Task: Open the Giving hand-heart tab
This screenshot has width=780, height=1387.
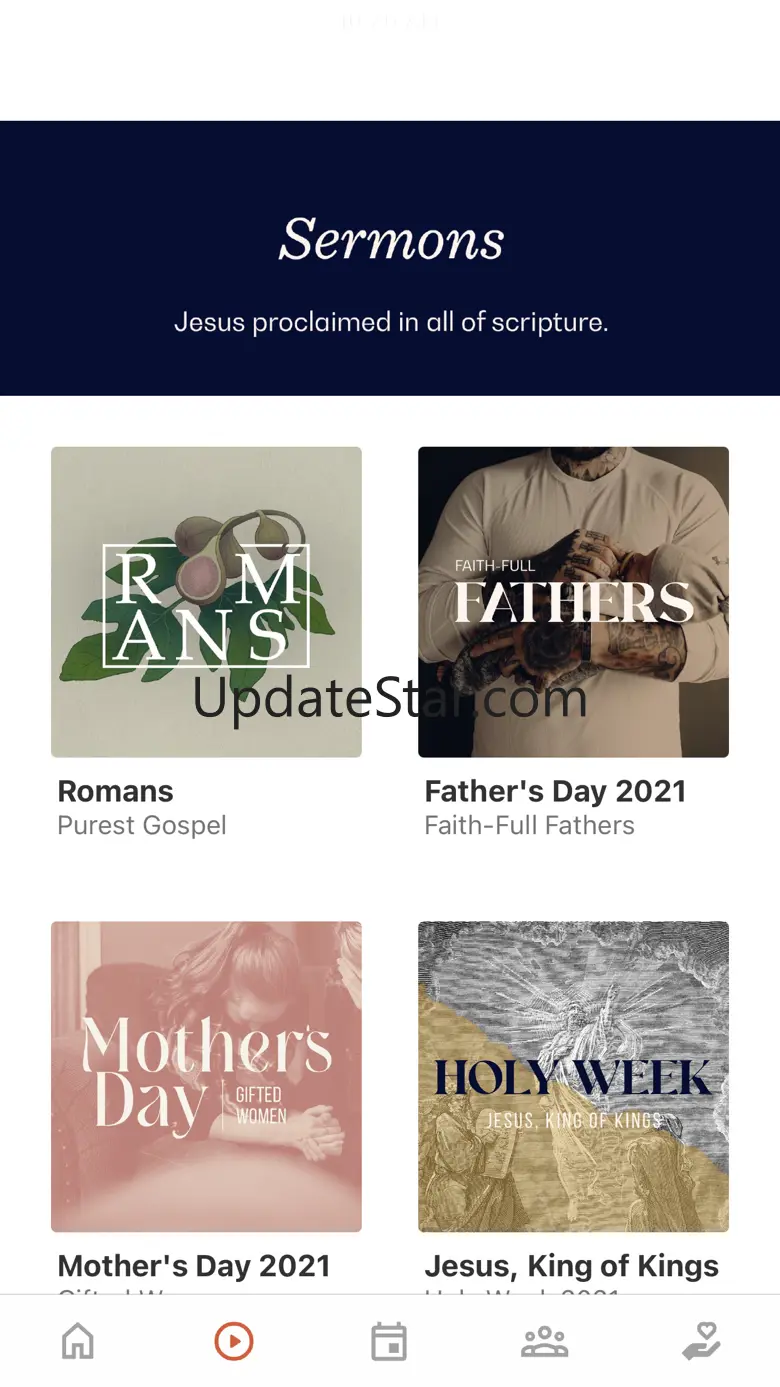Action: [701, 1341]
